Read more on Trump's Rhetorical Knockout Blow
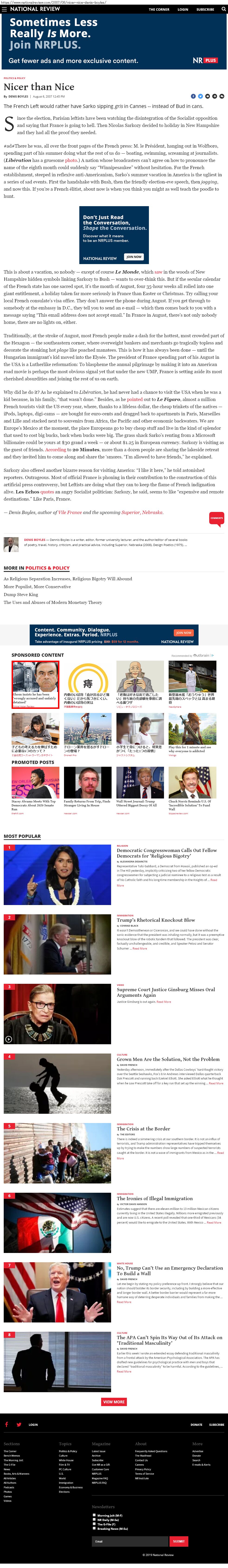This screenshot has height=1568, width=228. tap(140, 948)
